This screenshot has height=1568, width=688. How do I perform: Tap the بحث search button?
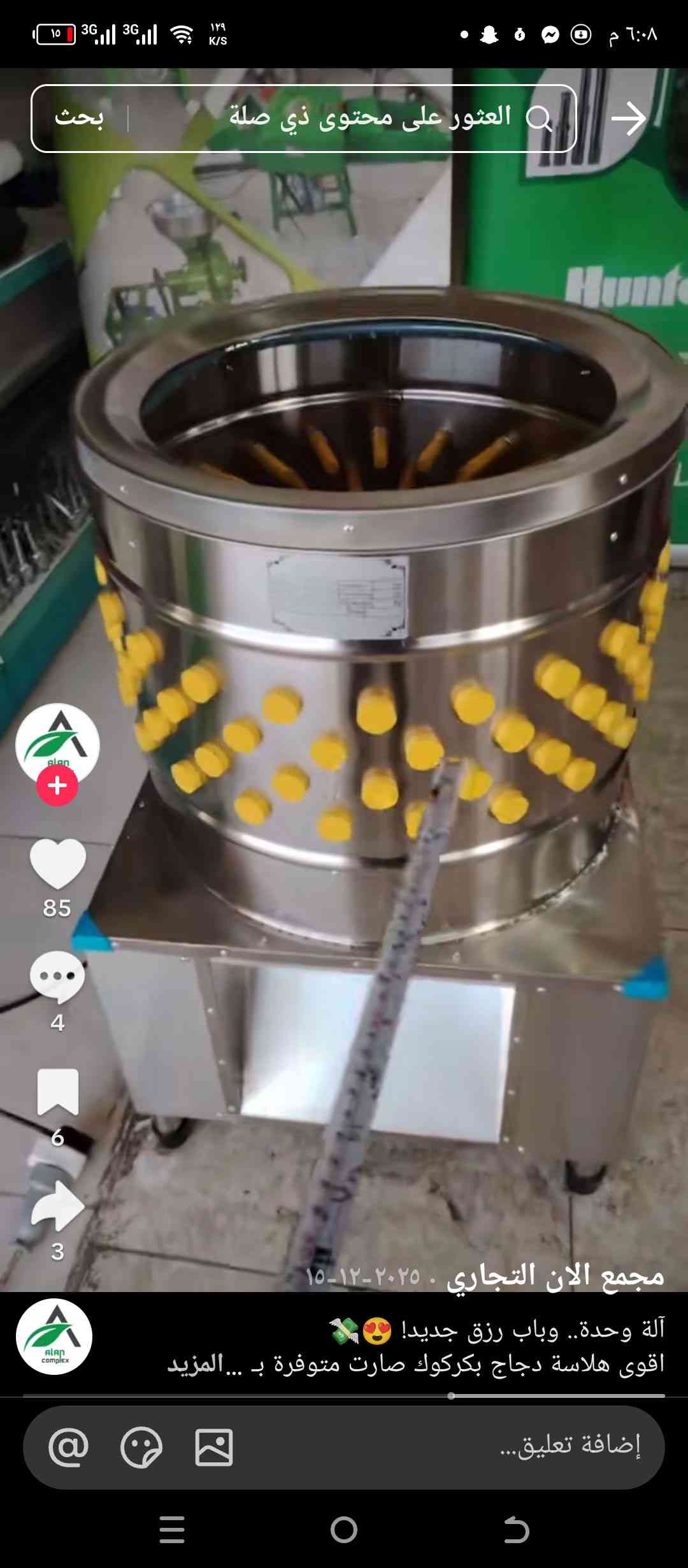click(79, 118)
